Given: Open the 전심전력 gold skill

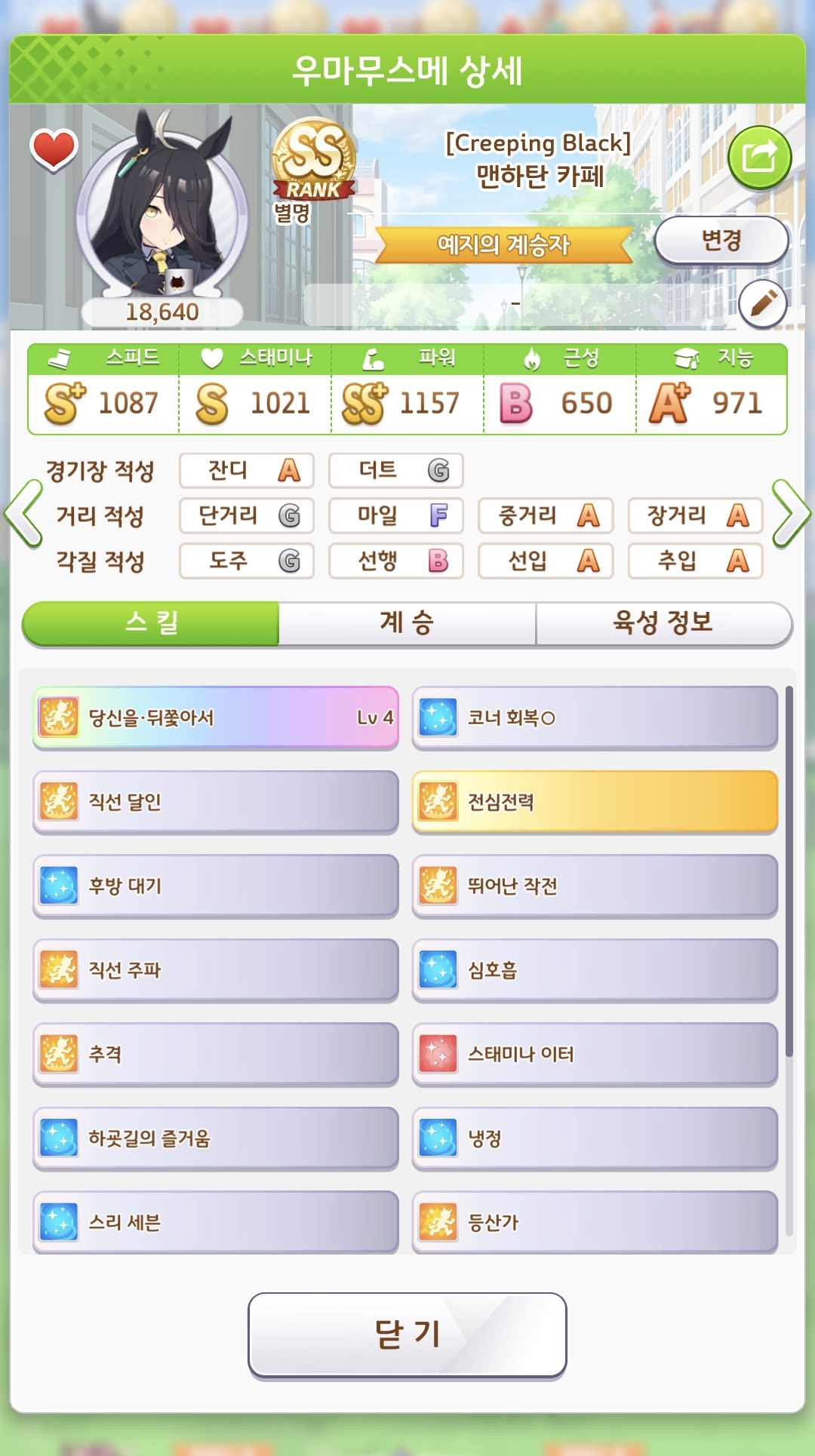Looking at the screenshot, I should point(595,802).
